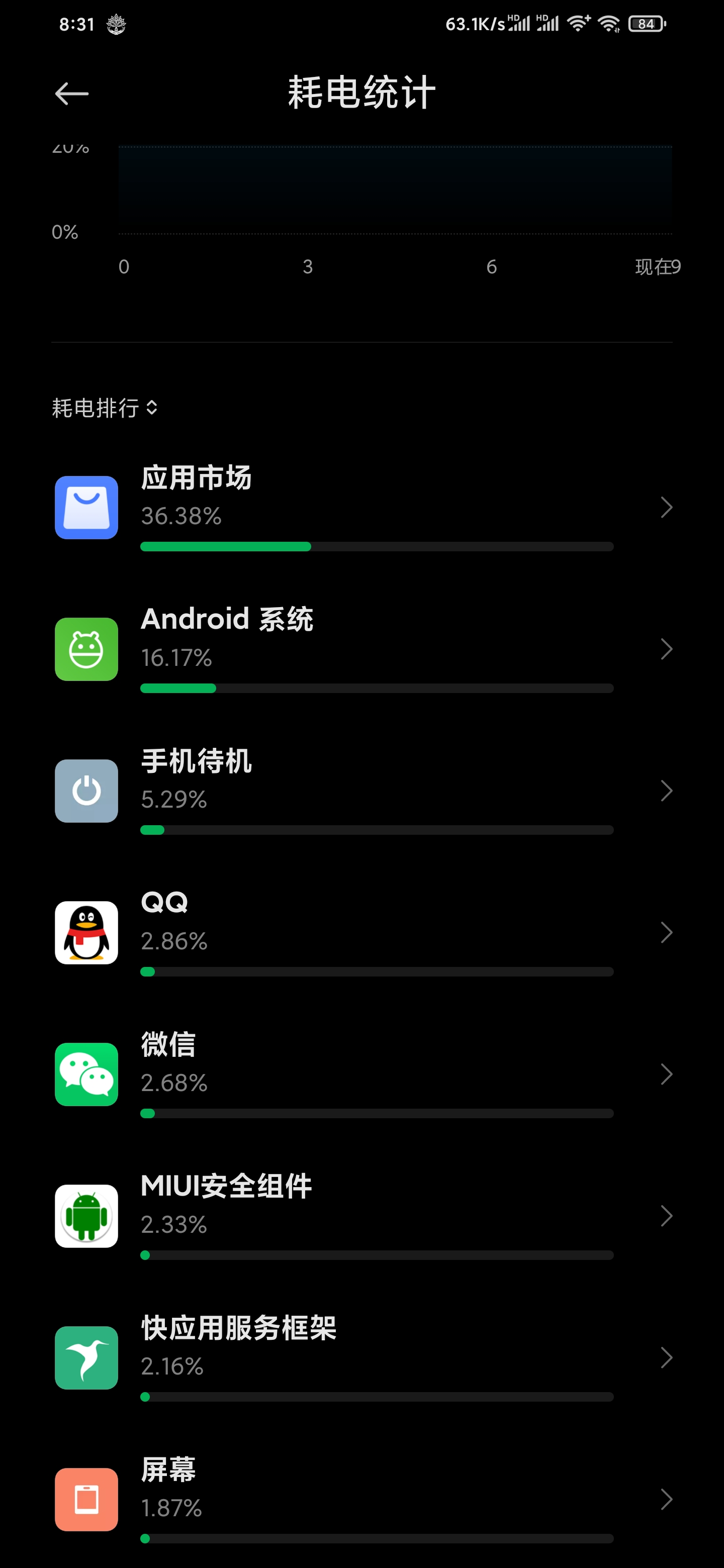
Task: Open the 手机待机 usage entry
Action: (x=361, y=791)
